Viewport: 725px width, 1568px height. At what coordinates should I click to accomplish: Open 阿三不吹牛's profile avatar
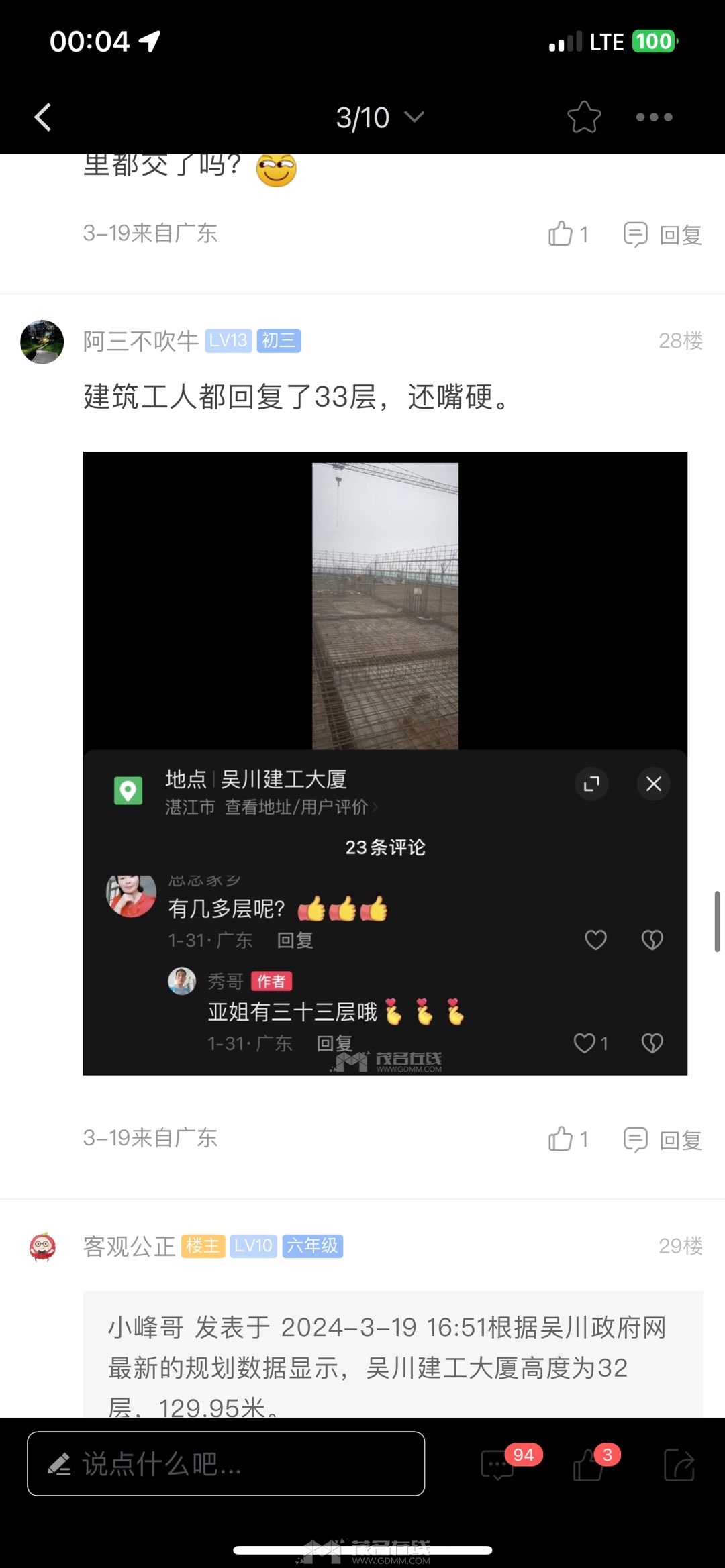(42, 342)
